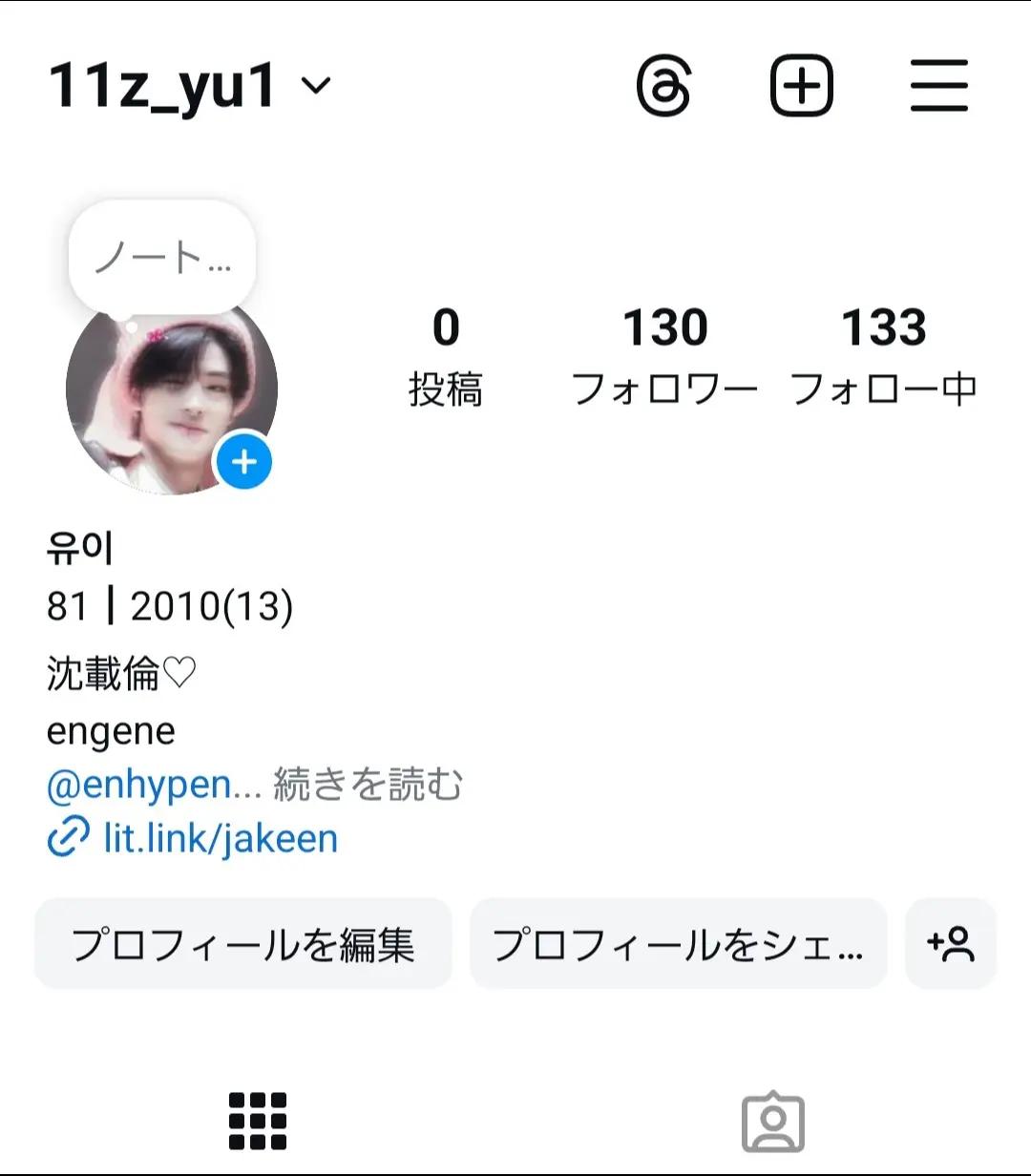This screenshot has height=1176, width=1031.
Task: Add a story with the blue plus badge
Action: click(244, 462)
